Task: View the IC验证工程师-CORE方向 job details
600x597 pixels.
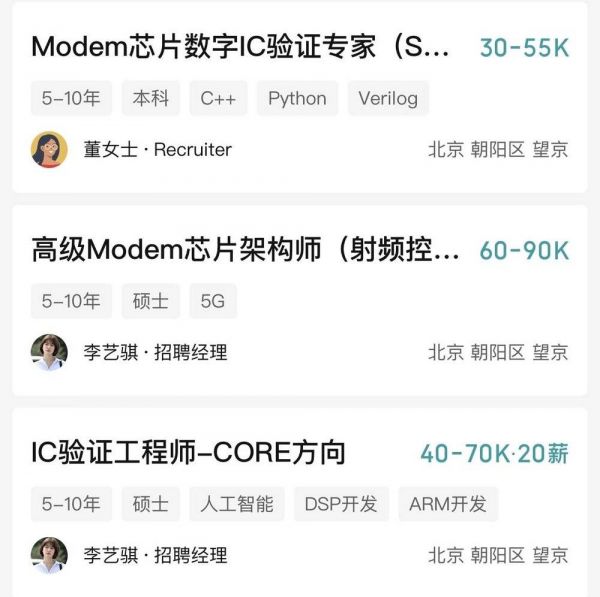Action: pyautogui.click(x=189, y=453)
